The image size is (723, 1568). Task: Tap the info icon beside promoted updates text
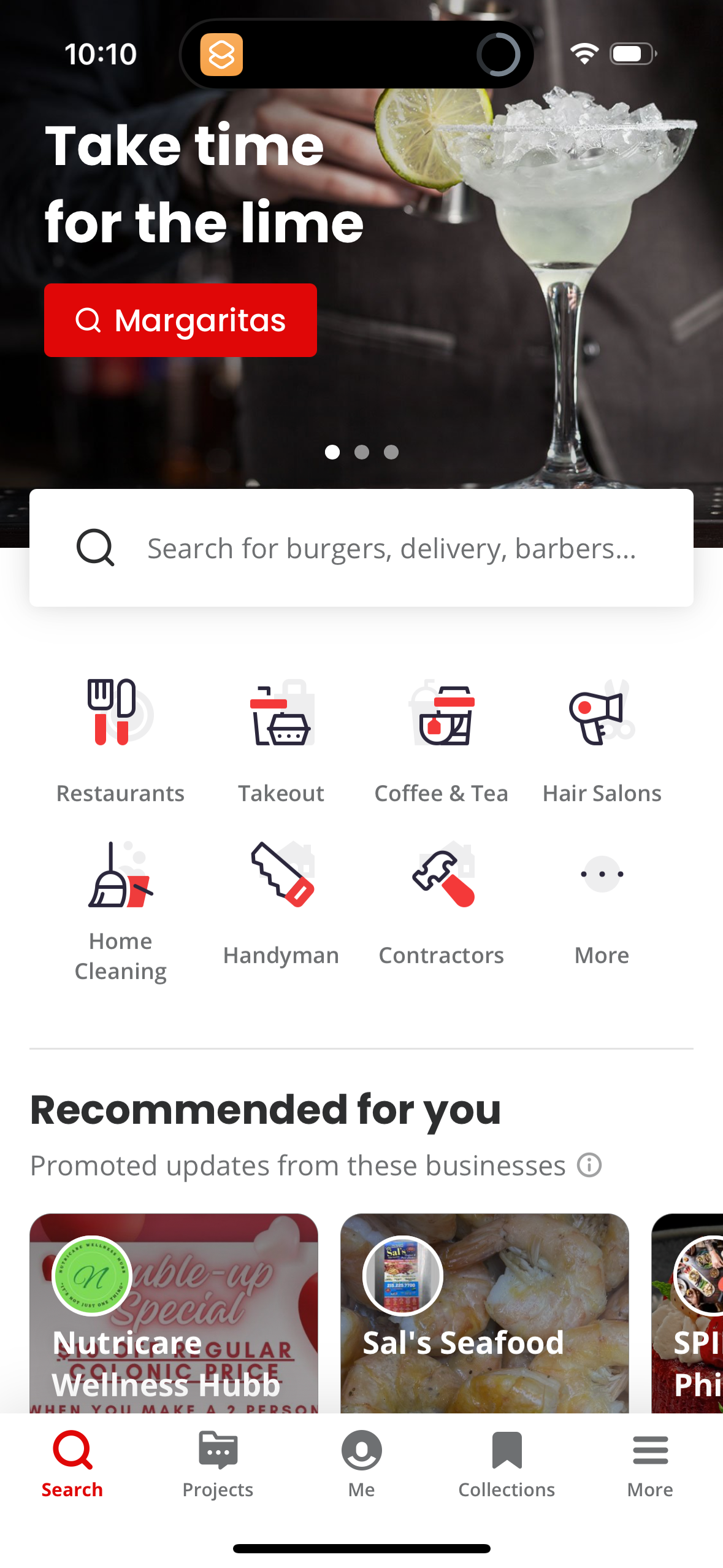point(588,1164)
